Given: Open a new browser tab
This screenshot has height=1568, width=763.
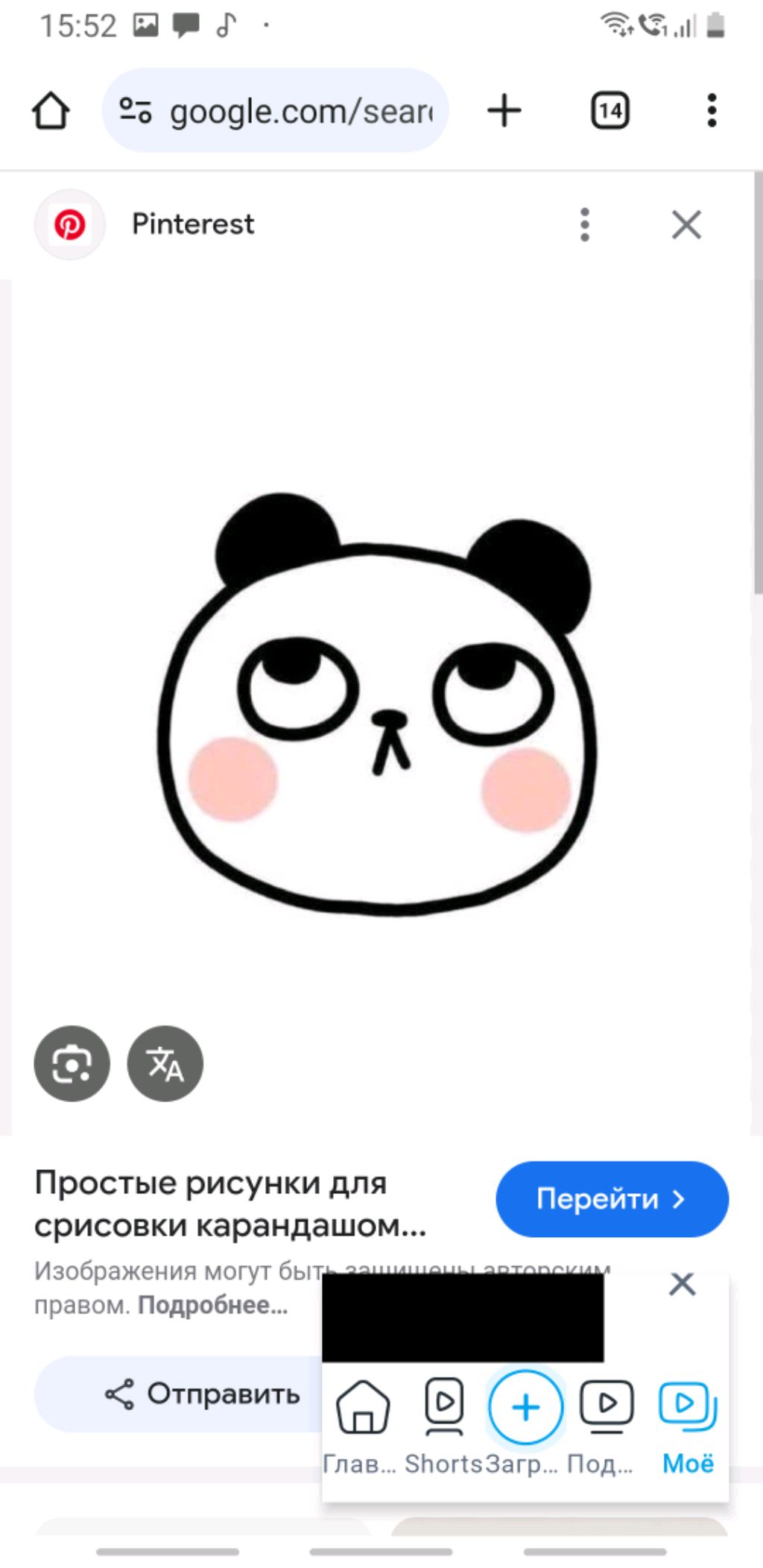Looking at the screenshot, I should [504, 111].
